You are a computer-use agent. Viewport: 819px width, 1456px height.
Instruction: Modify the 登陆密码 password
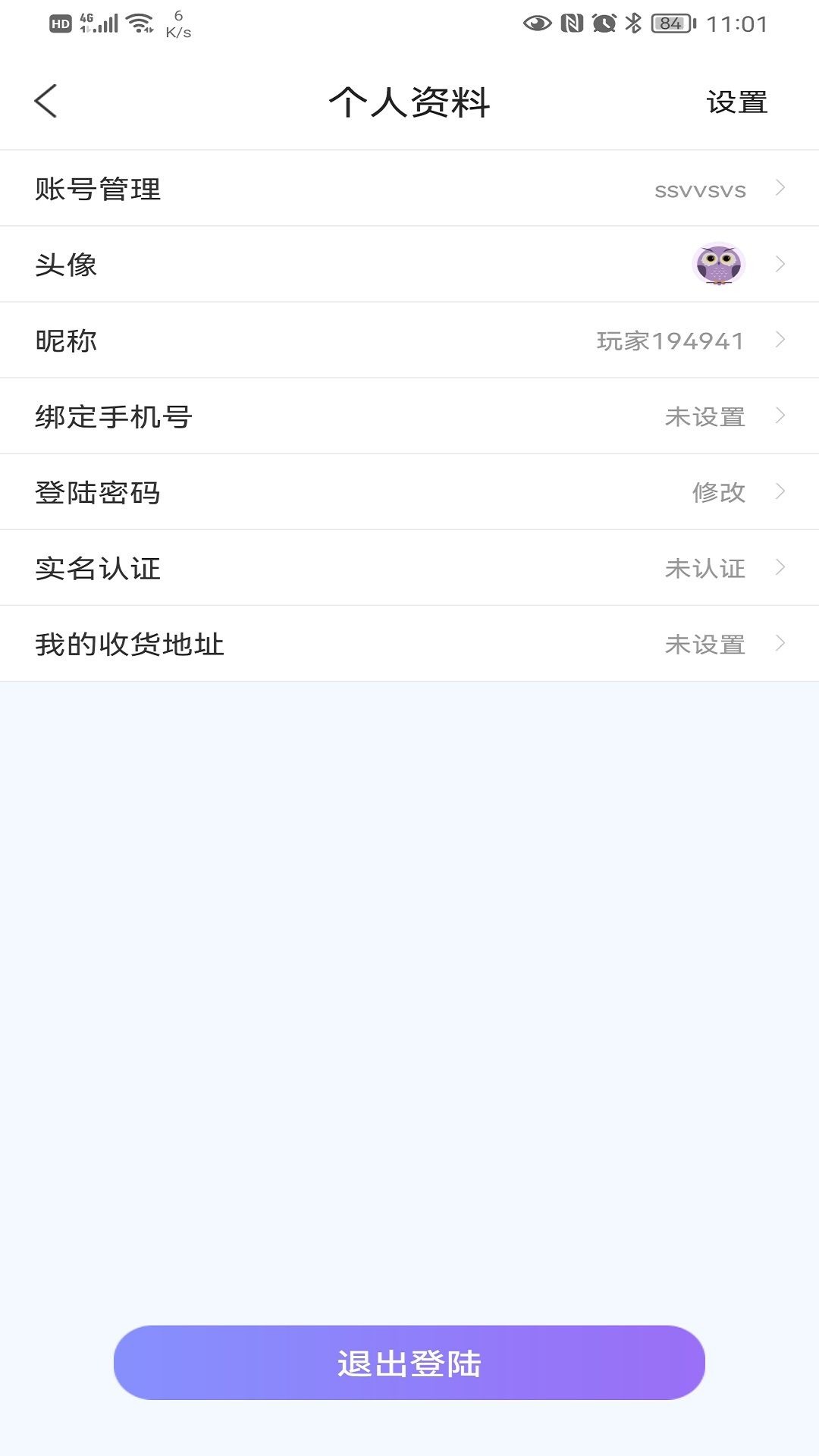[409, 492]
